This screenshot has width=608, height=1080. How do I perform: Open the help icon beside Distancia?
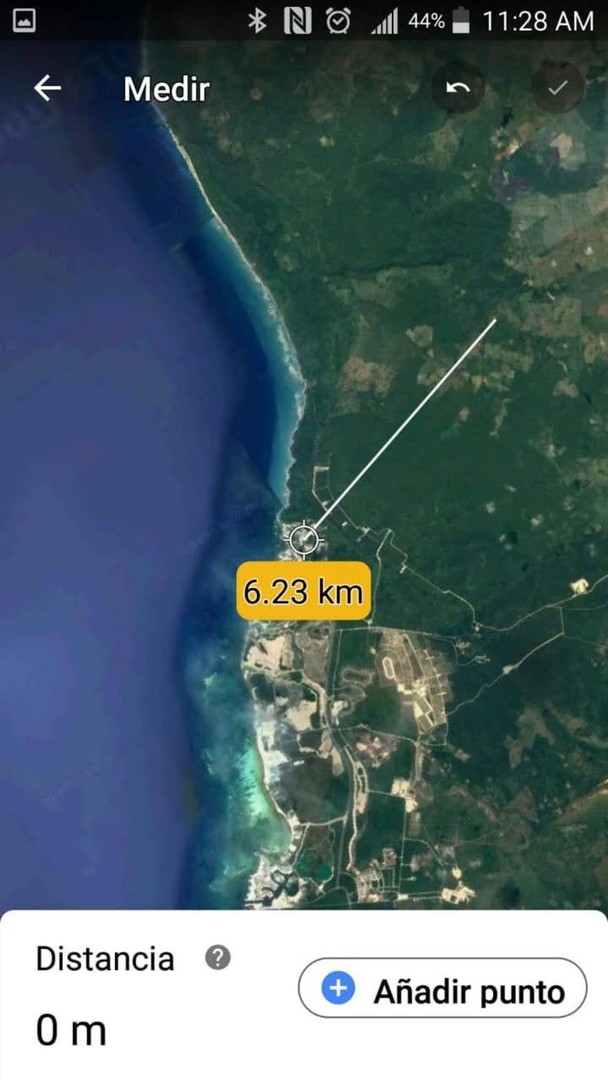[218, 958]
